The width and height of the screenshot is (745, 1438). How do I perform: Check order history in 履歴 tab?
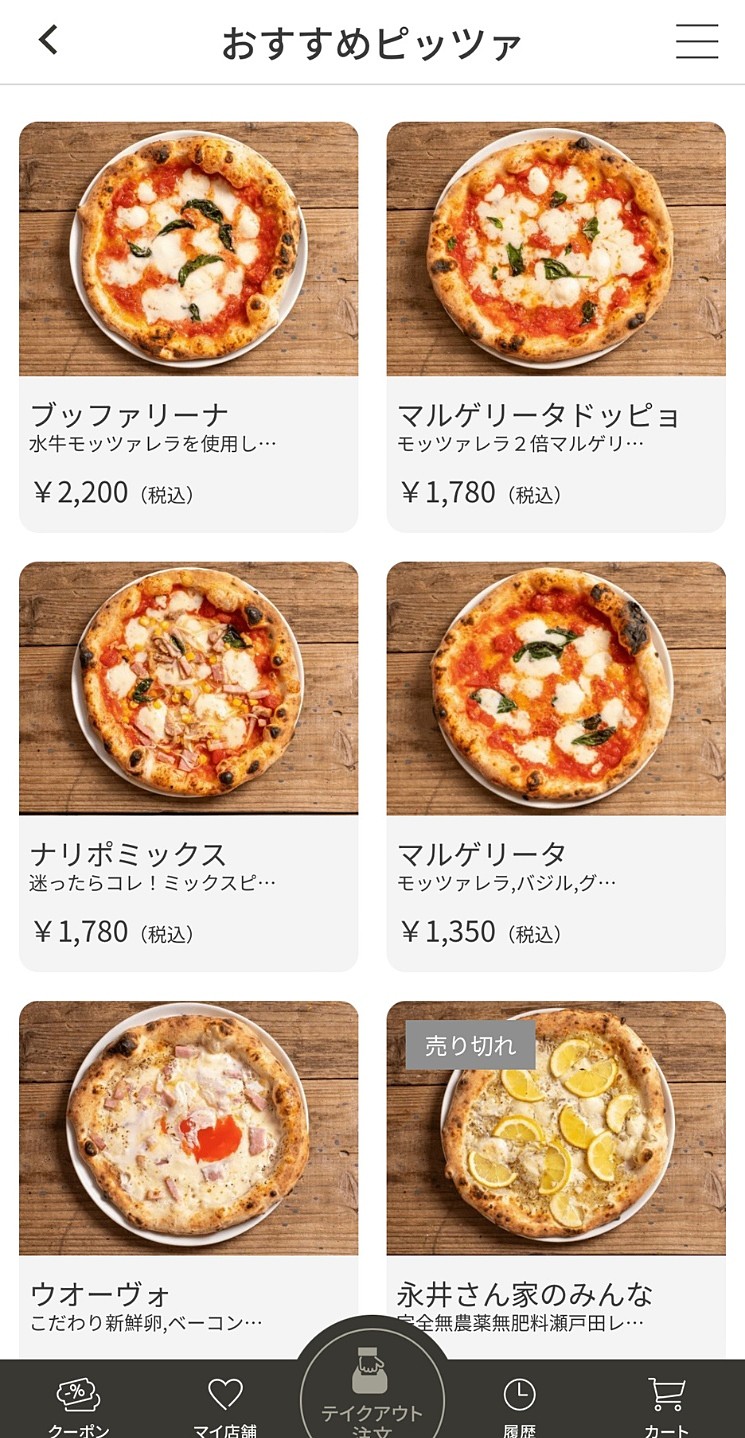[519, 1404]
